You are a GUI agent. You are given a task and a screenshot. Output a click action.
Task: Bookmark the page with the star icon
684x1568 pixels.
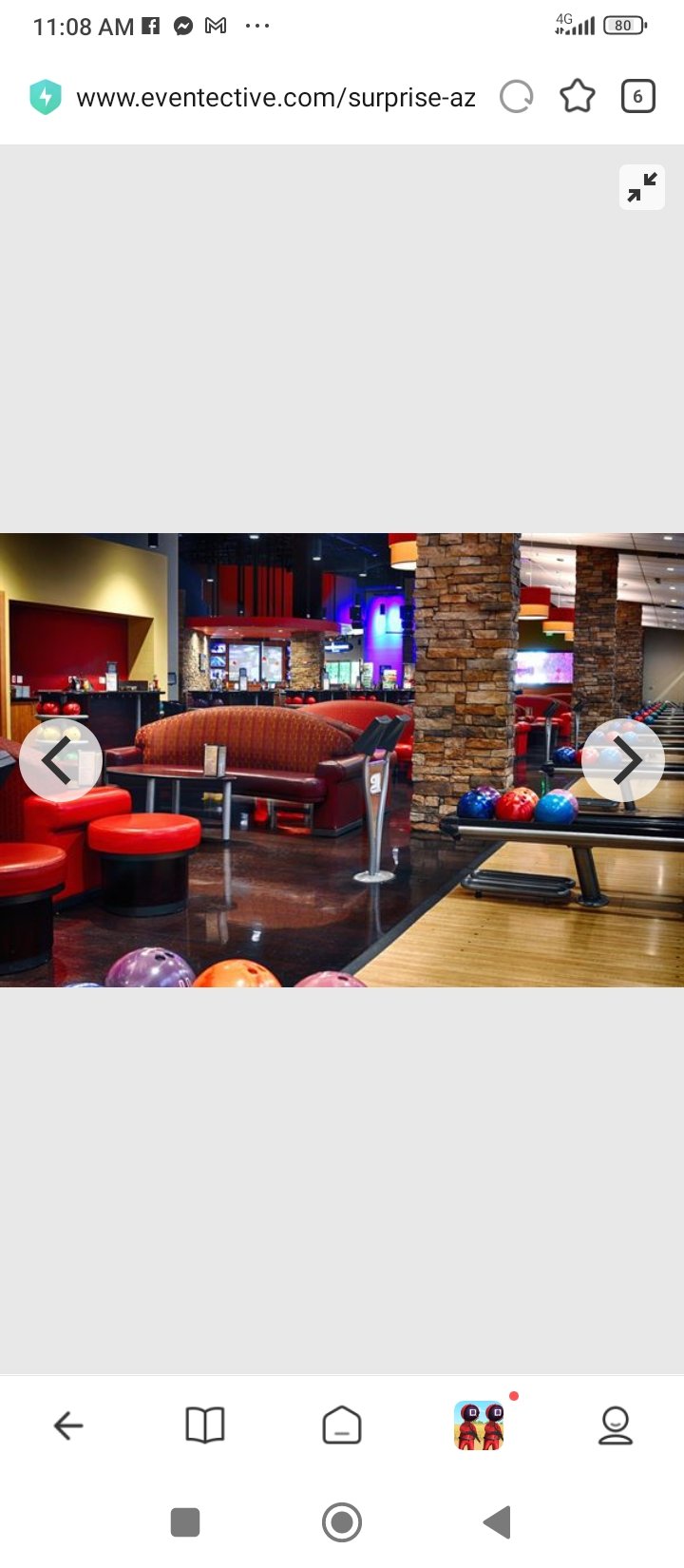[578, 96]
